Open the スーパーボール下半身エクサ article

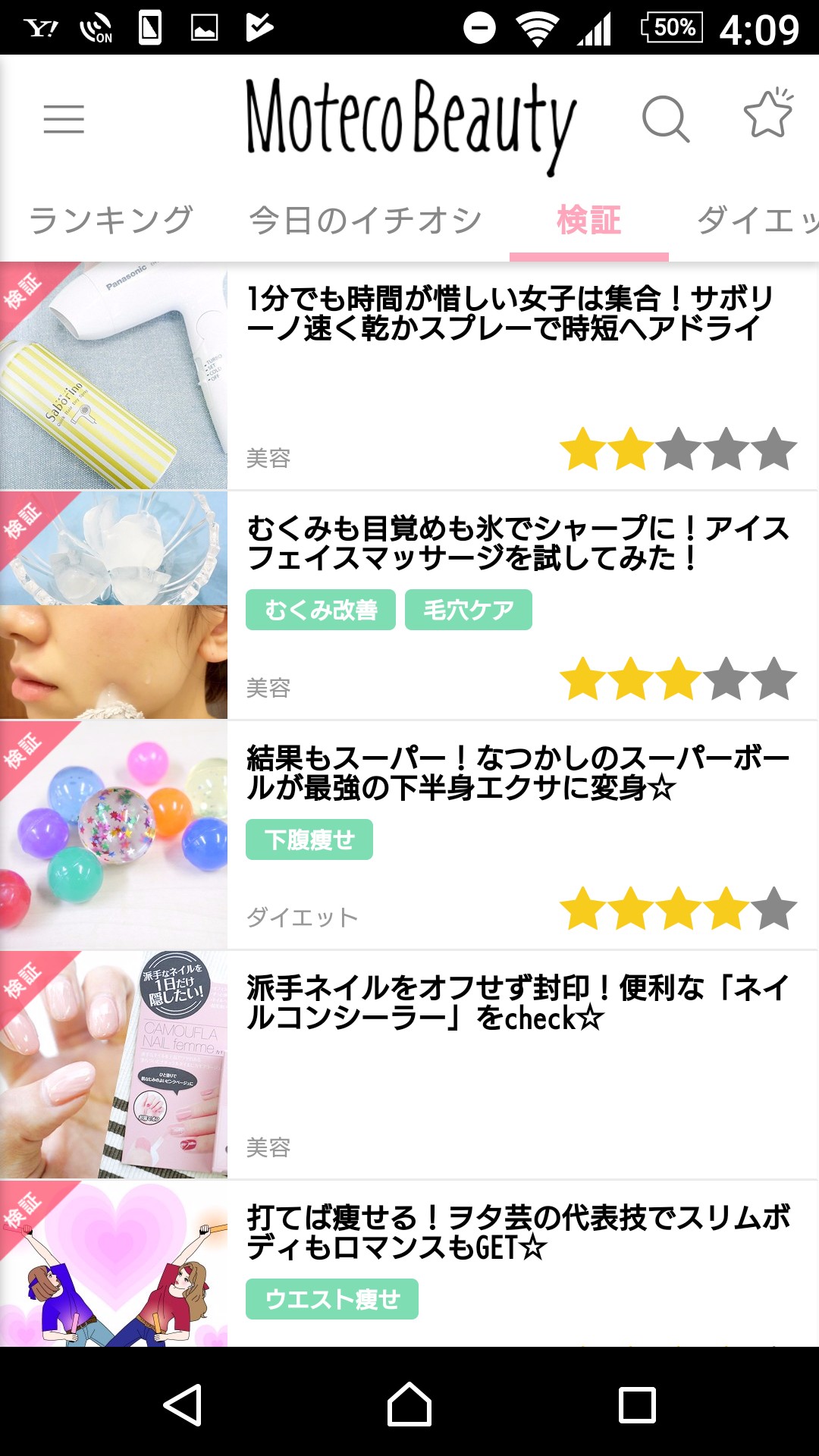tap(409, 835)
